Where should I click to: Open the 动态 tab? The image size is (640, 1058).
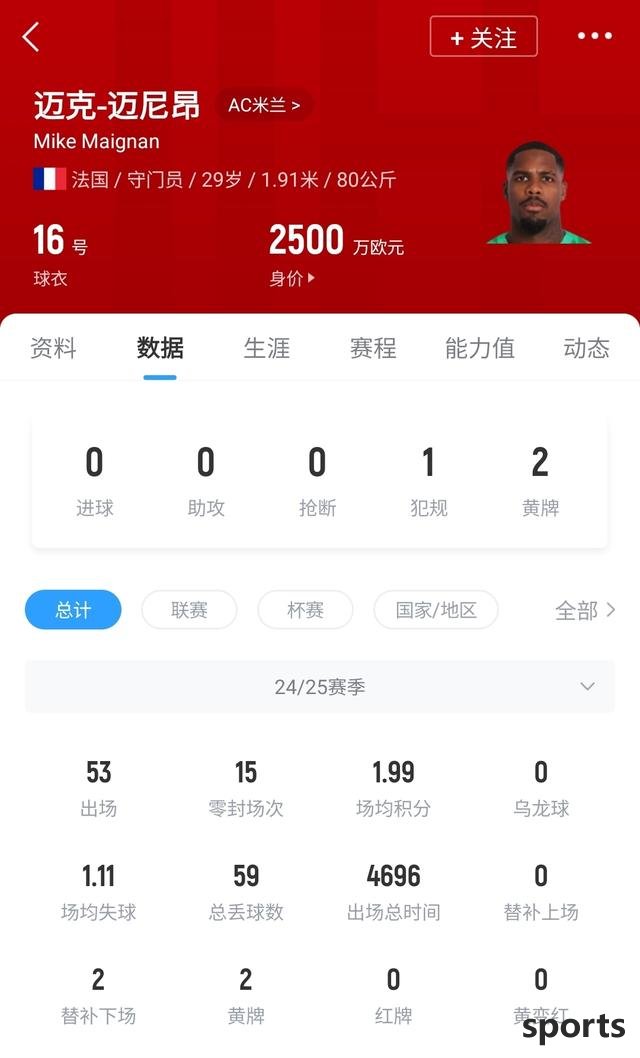(x=586, y=348)
